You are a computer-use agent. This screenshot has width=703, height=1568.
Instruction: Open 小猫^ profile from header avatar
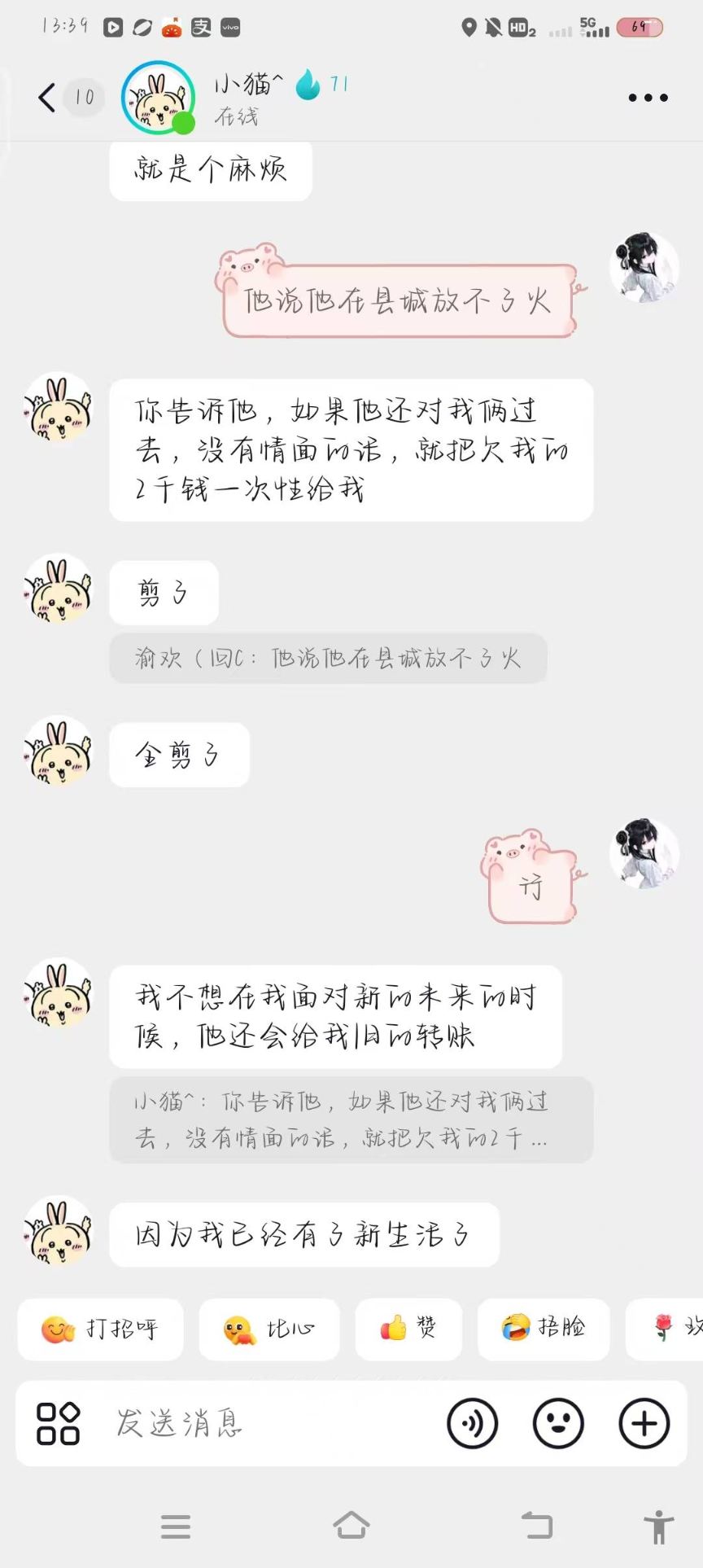tap(158, 98)
